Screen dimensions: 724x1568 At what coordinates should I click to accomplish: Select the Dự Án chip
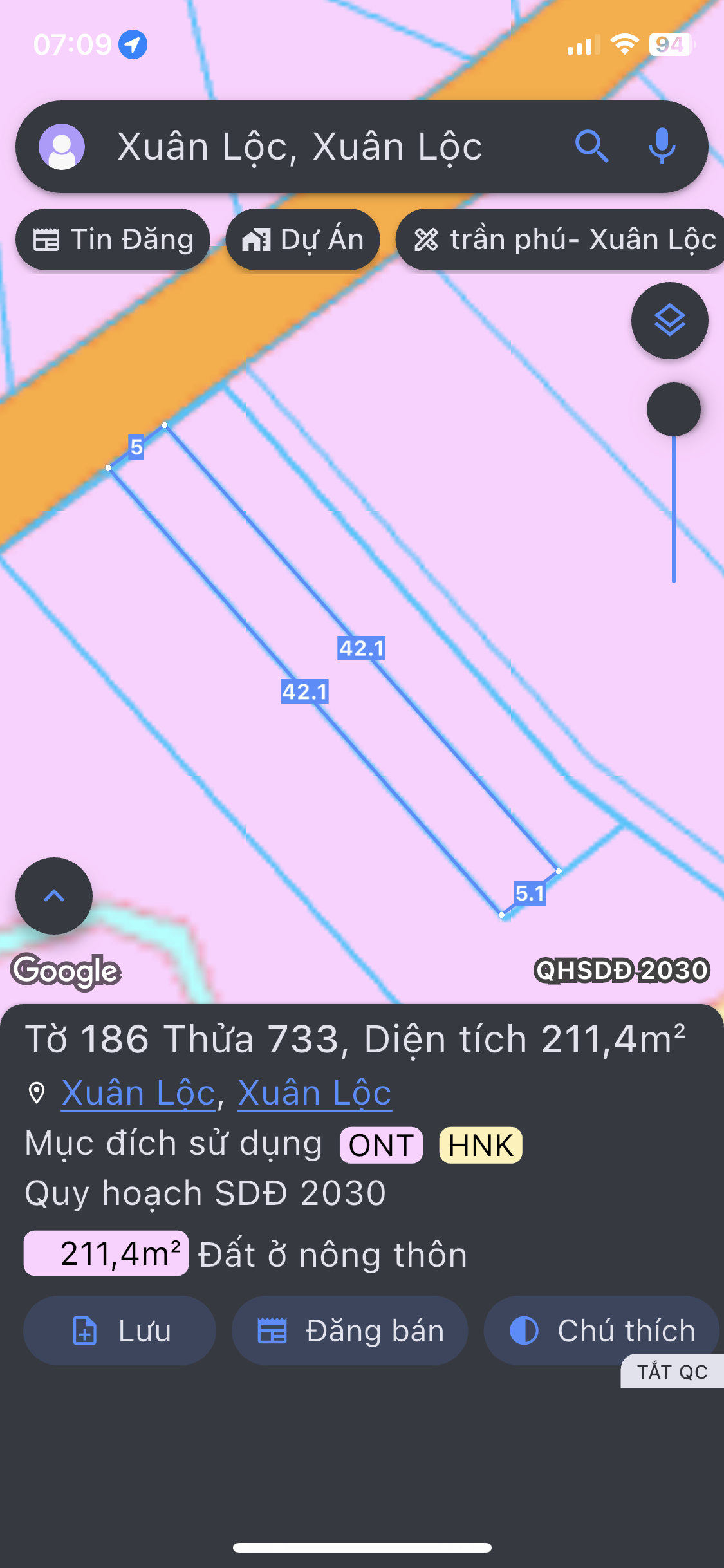click(302, 239)
